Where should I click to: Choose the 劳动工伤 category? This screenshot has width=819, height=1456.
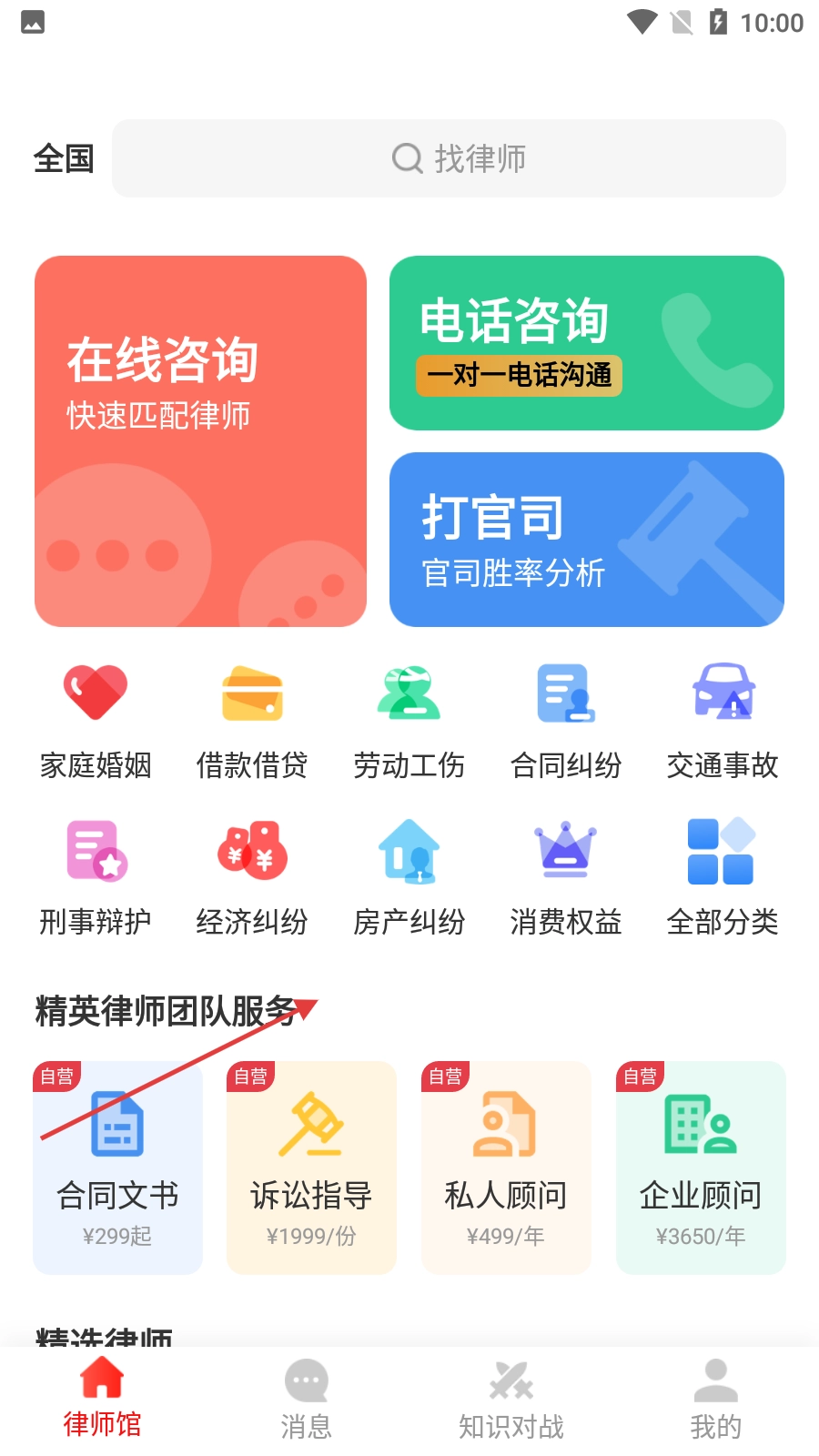409,721
